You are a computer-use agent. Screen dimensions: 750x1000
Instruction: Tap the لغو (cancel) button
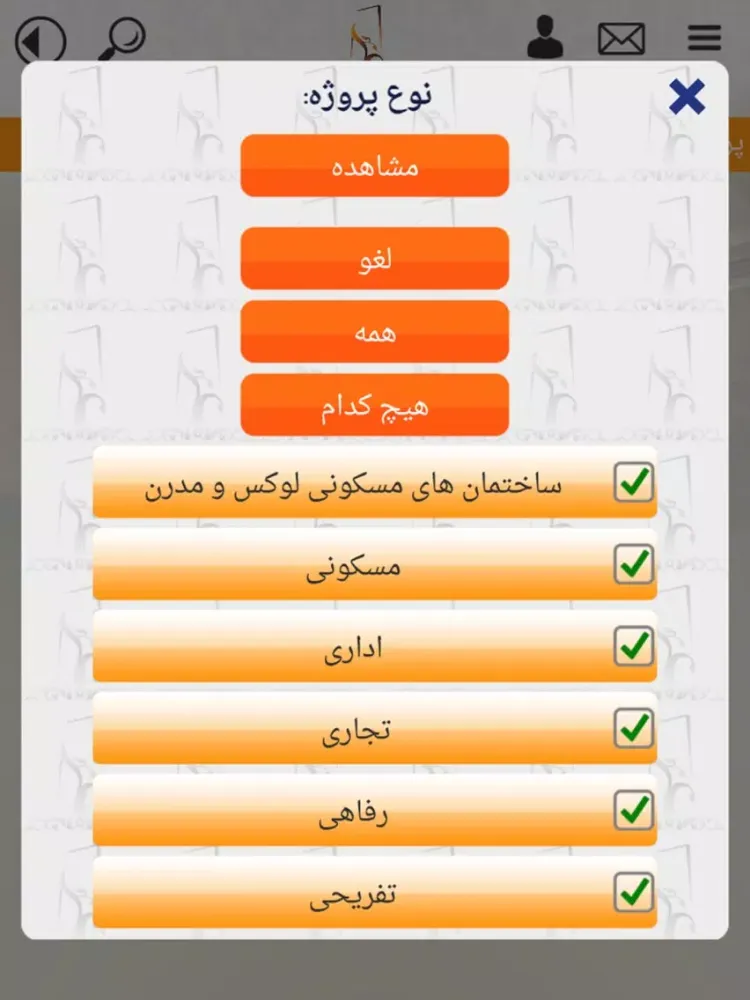click(x=375, y=259)
